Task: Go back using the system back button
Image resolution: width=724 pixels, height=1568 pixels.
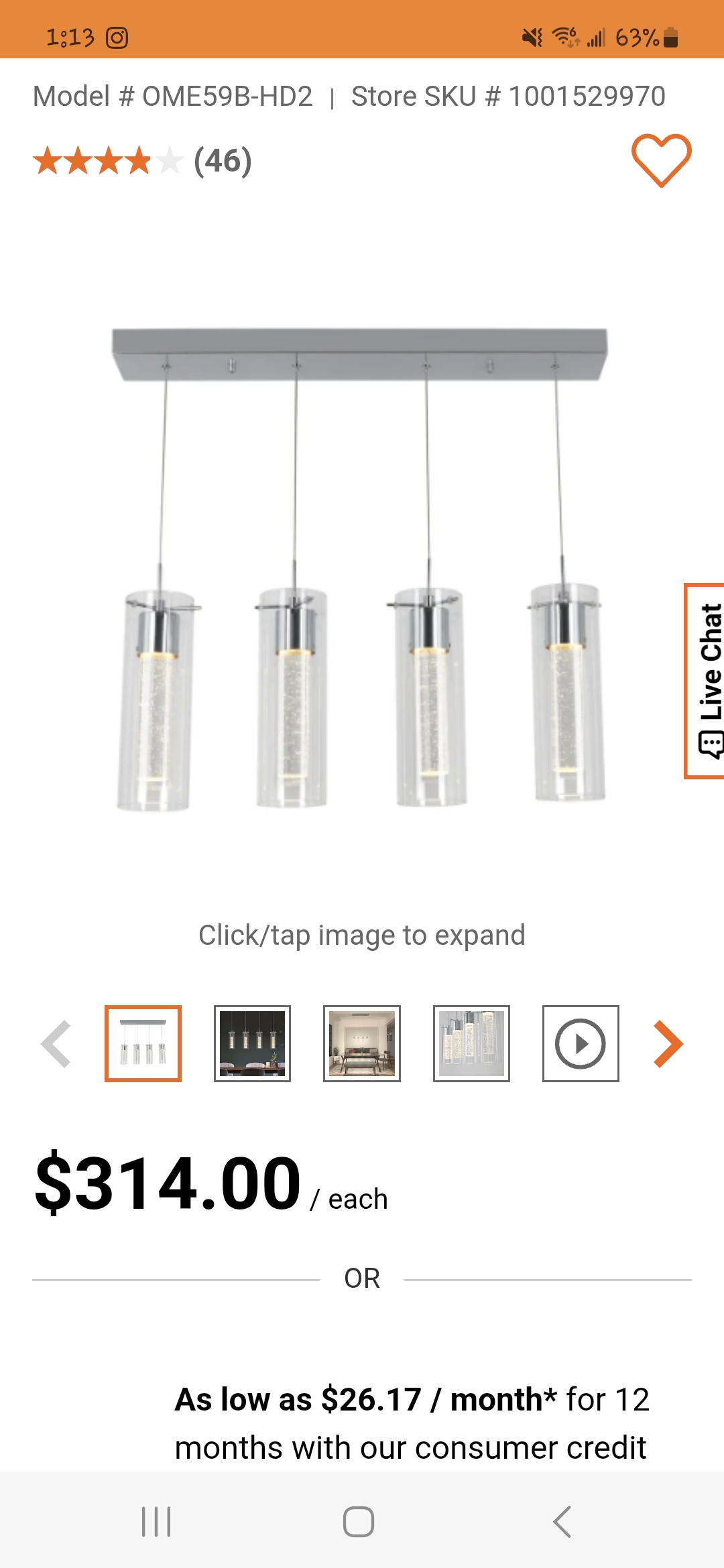Action: click(562, 1522)
